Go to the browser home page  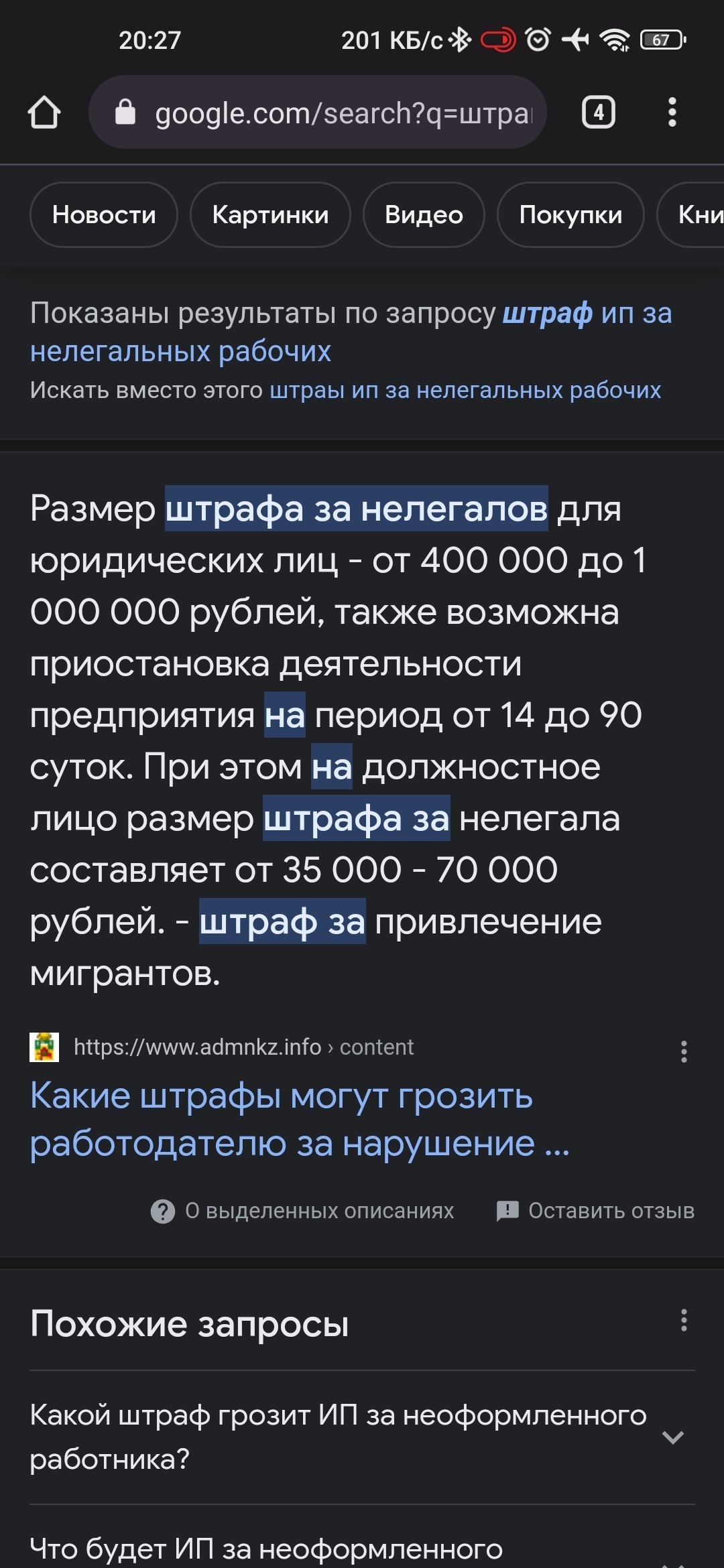[x=44, y=112]
